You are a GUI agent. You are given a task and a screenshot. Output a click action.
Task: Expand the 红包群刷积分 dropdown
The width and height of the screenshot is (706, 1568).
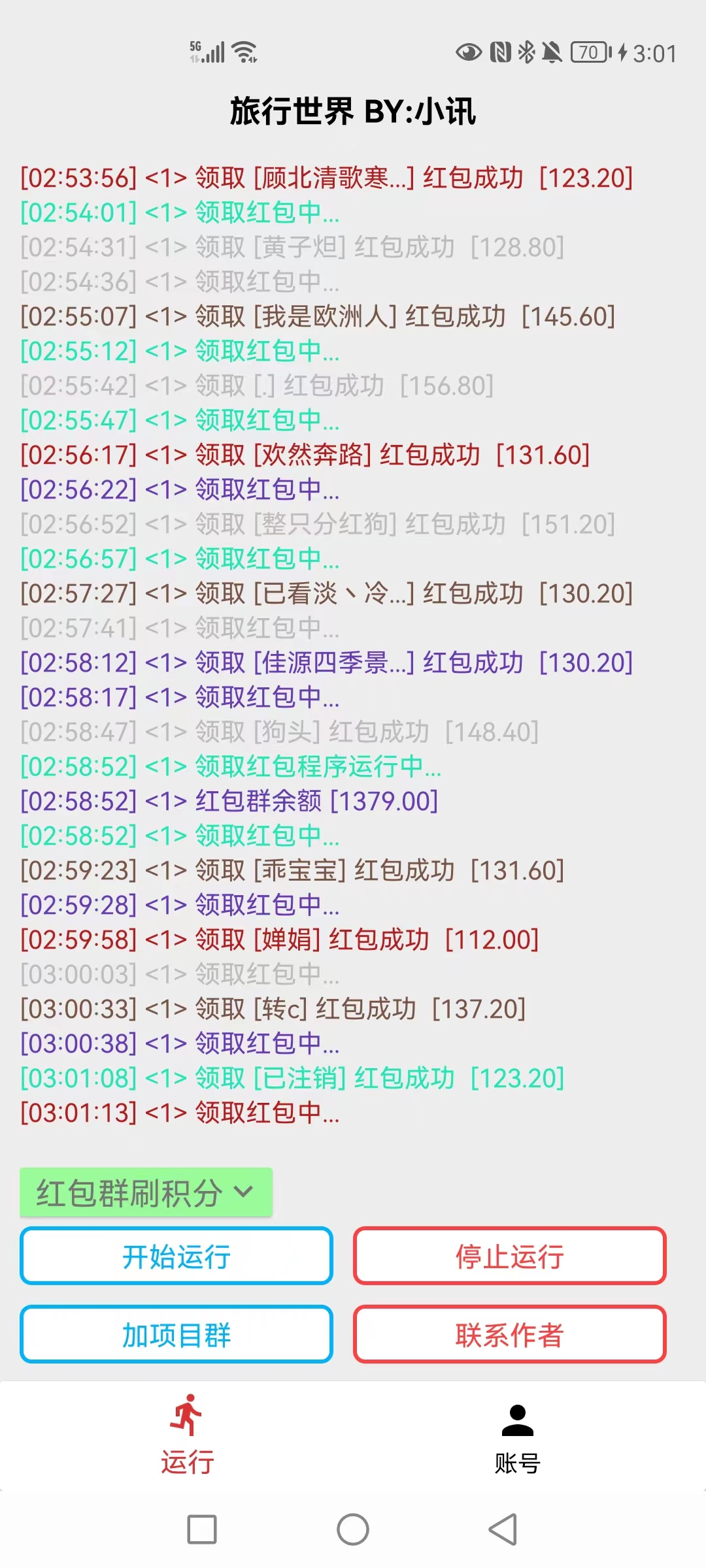point(146,1193)
